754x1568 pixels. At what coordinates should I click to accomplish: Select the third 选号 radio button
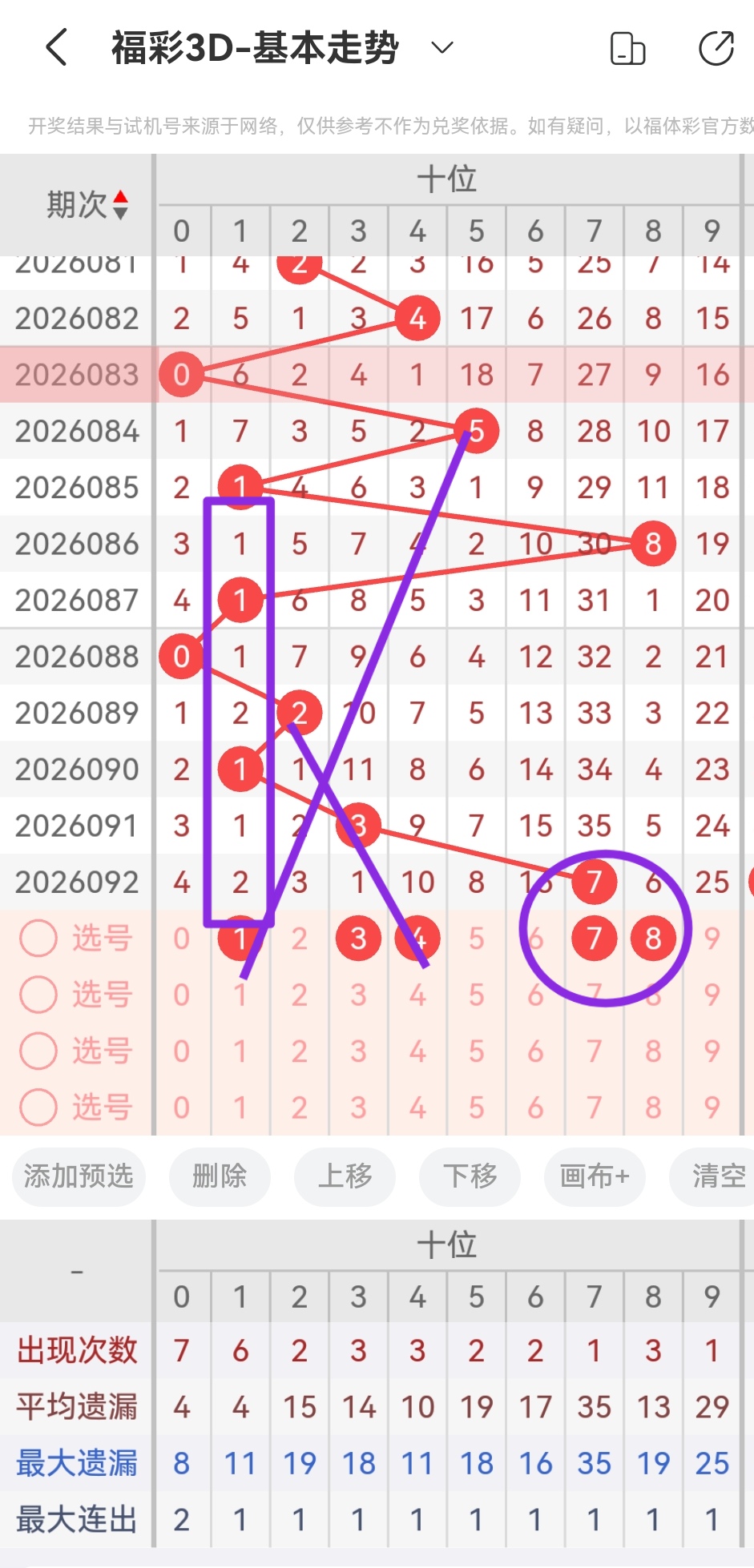(x=38, y=1051)
